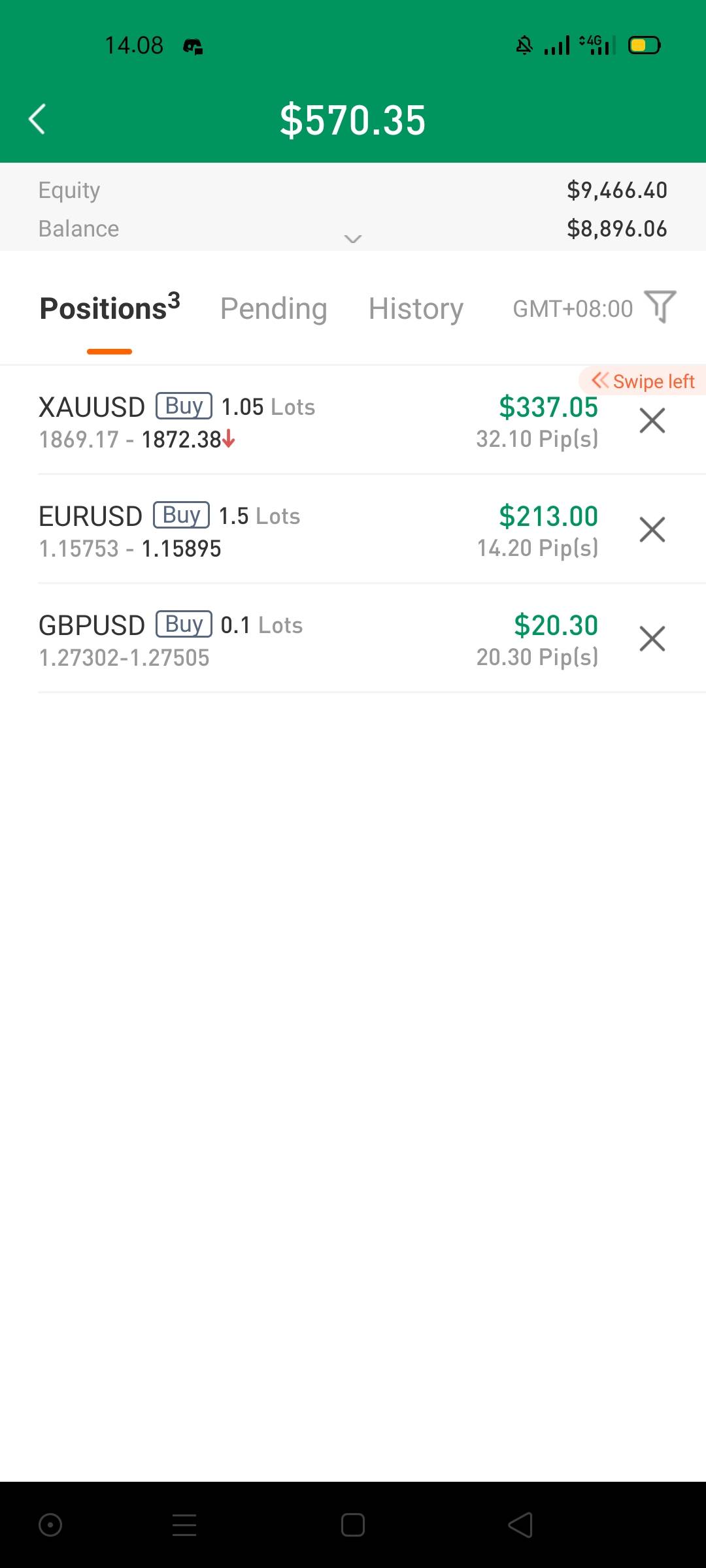The width and height of the screenshot is (706, 1568).
Task: Go back using the header arrow
Action: point(37,120)
